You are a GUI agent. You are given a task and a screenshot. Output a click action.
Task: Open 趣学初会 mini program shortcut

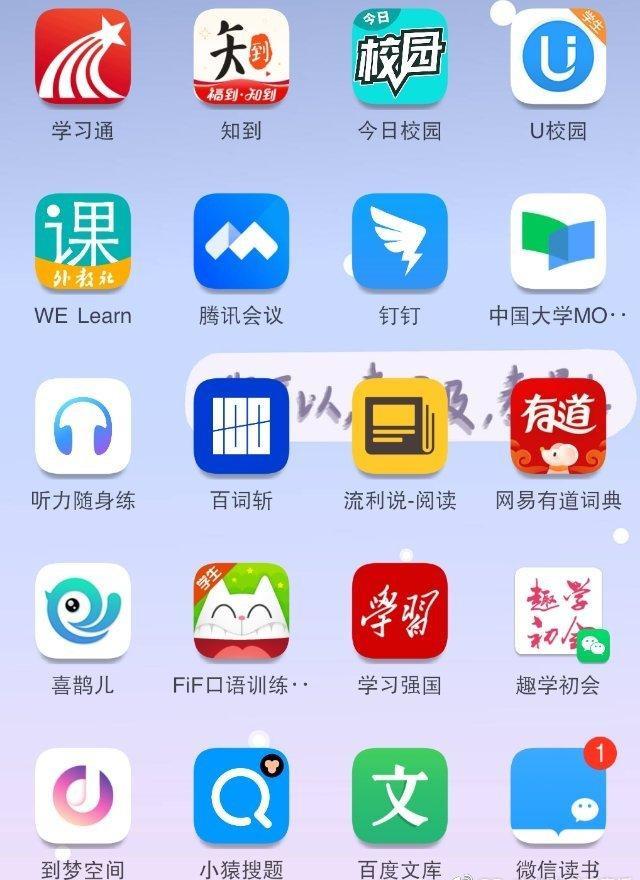(x=558, y=611)
